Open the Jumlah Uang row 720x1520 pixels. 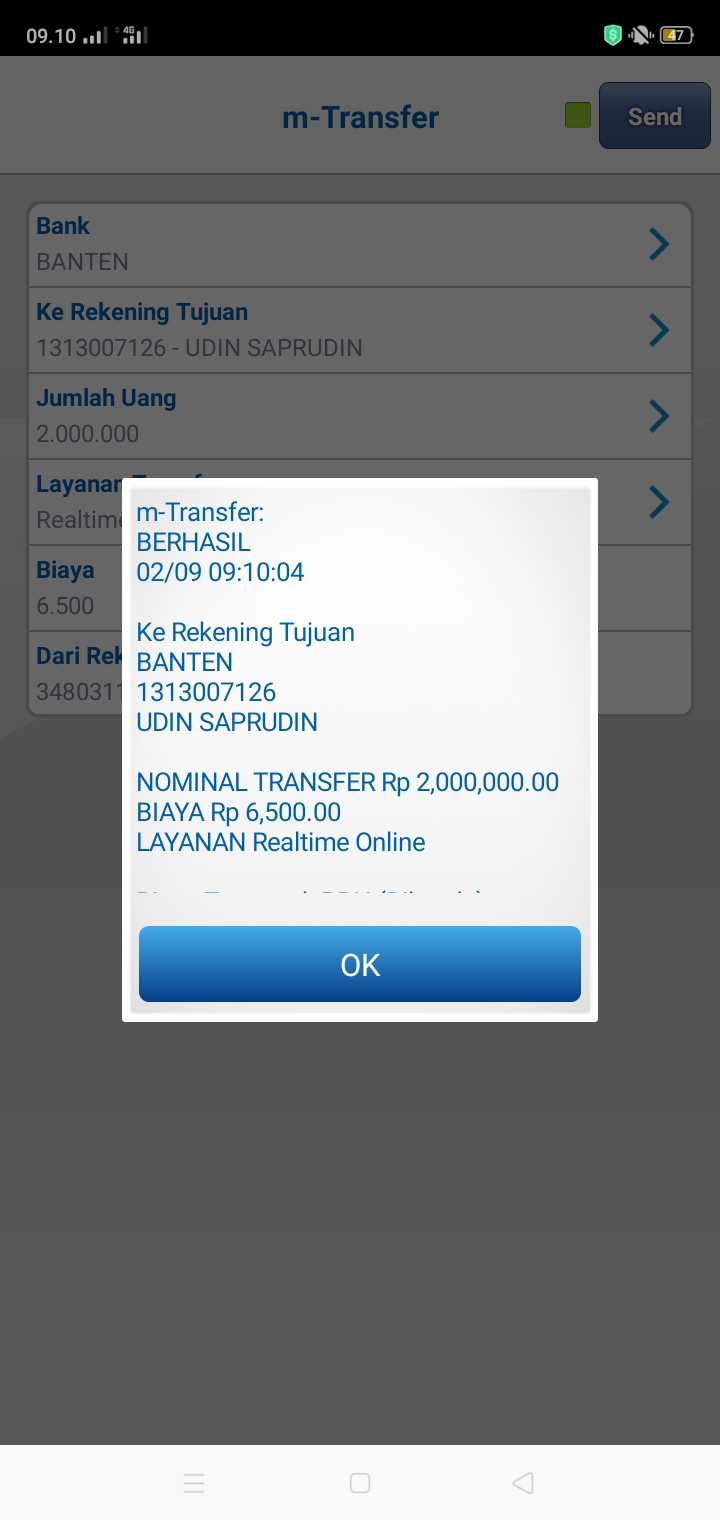360,416
